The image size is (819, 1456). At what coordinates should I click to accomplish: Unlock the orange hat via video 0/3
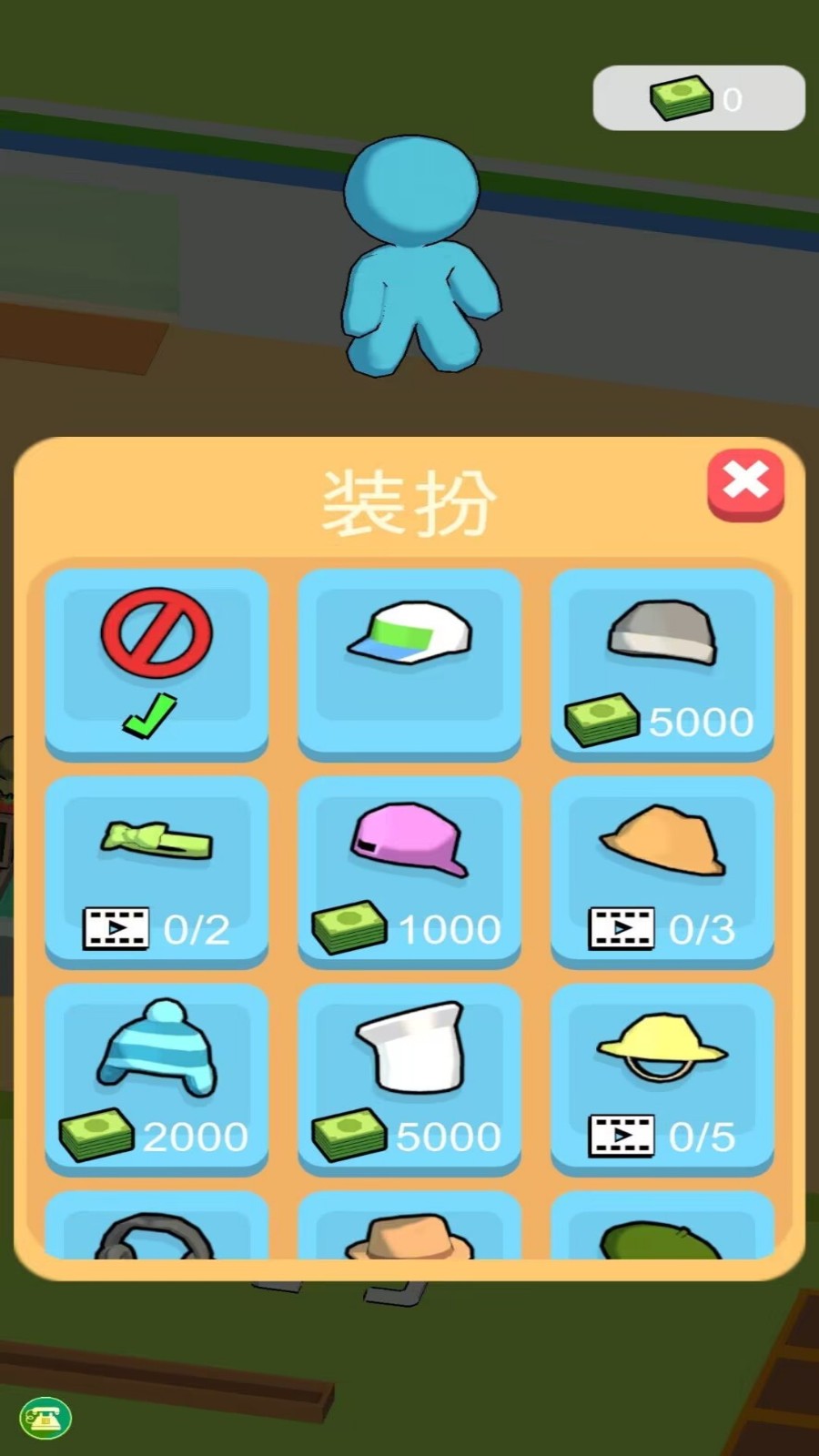(x=662, y=872)
